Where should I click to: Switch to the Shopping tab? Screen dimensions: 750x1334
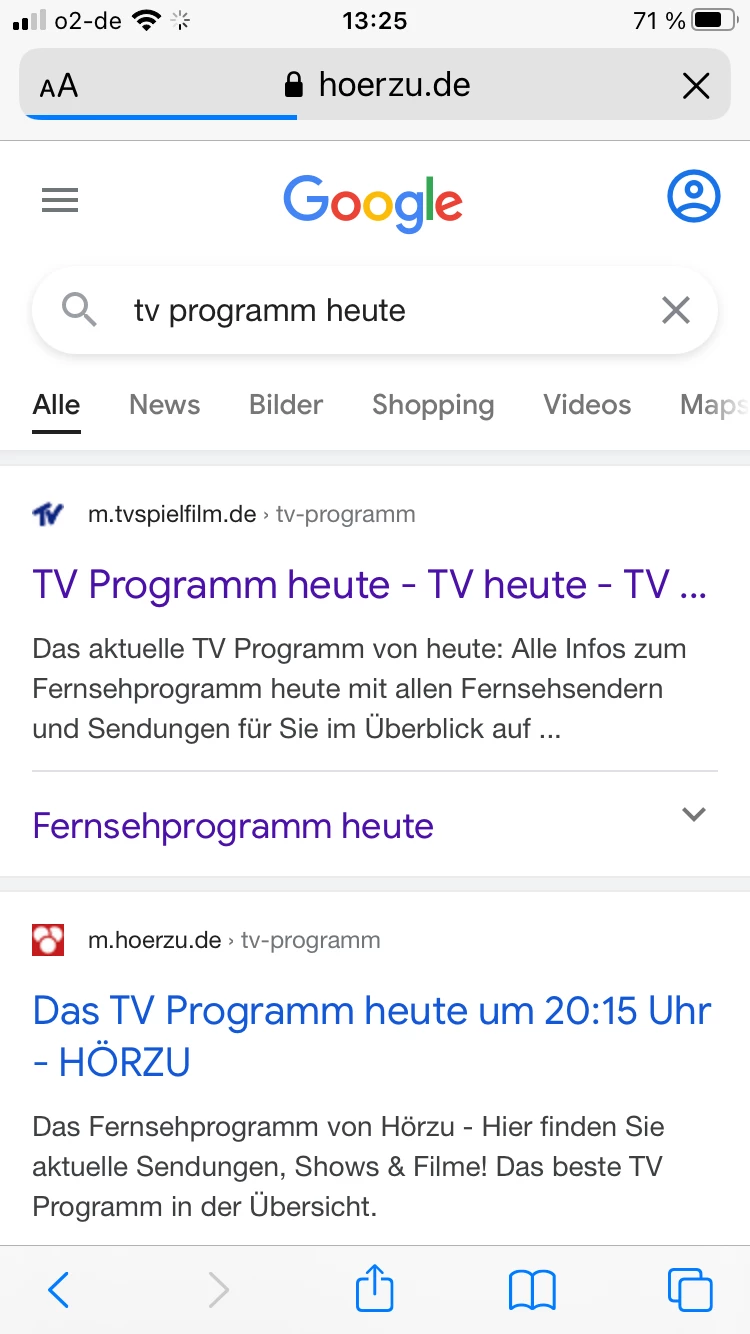click(433, 405)
